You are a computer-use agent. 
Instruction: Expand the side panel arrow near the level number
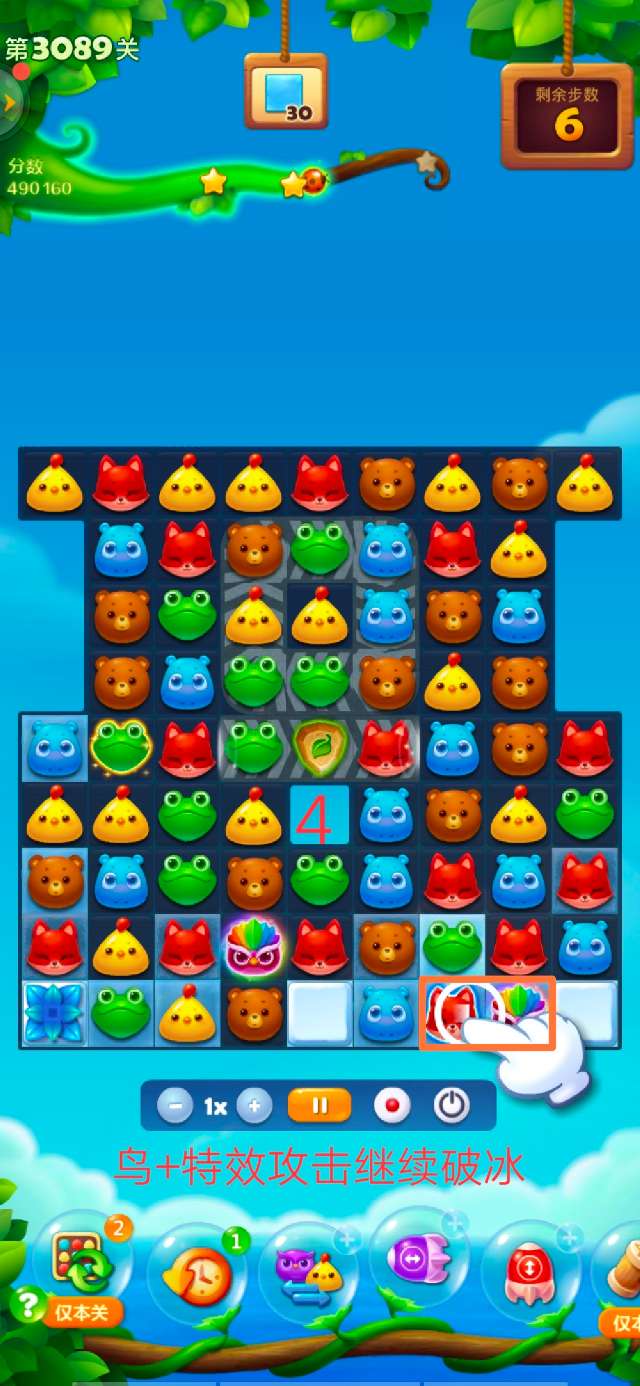[10, 102]
